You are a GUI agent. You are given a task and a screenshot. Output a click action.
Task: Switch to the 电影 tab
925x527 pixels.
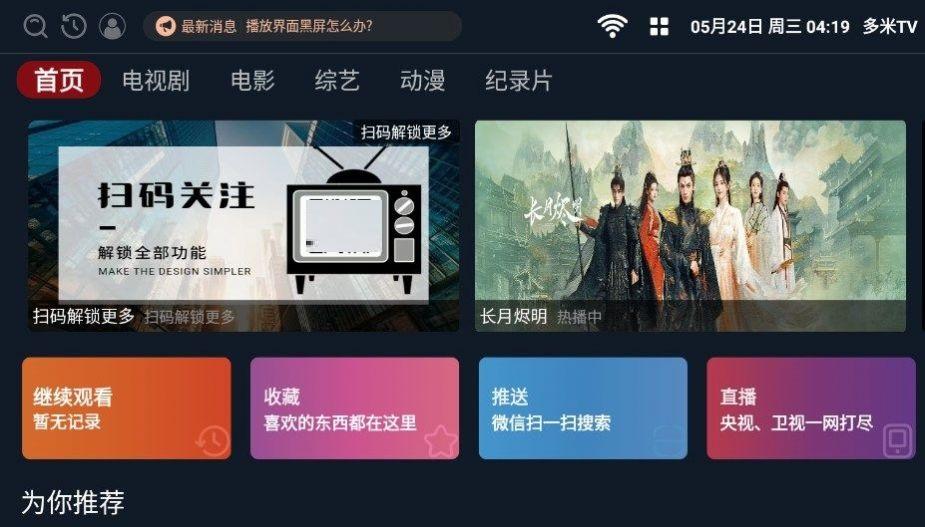(252, 81)
